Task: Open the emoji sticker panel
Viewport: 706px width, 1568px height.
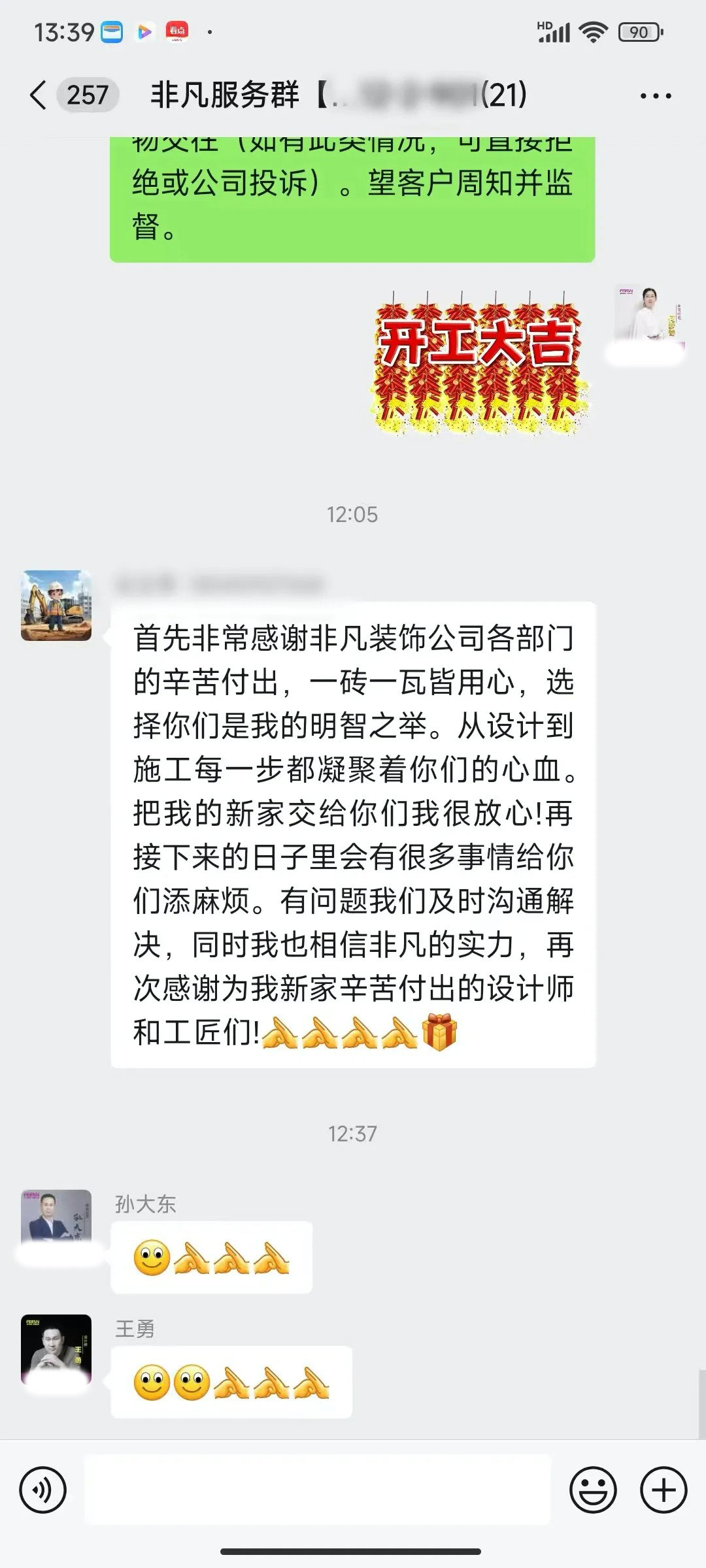Action: (593, 1490)
